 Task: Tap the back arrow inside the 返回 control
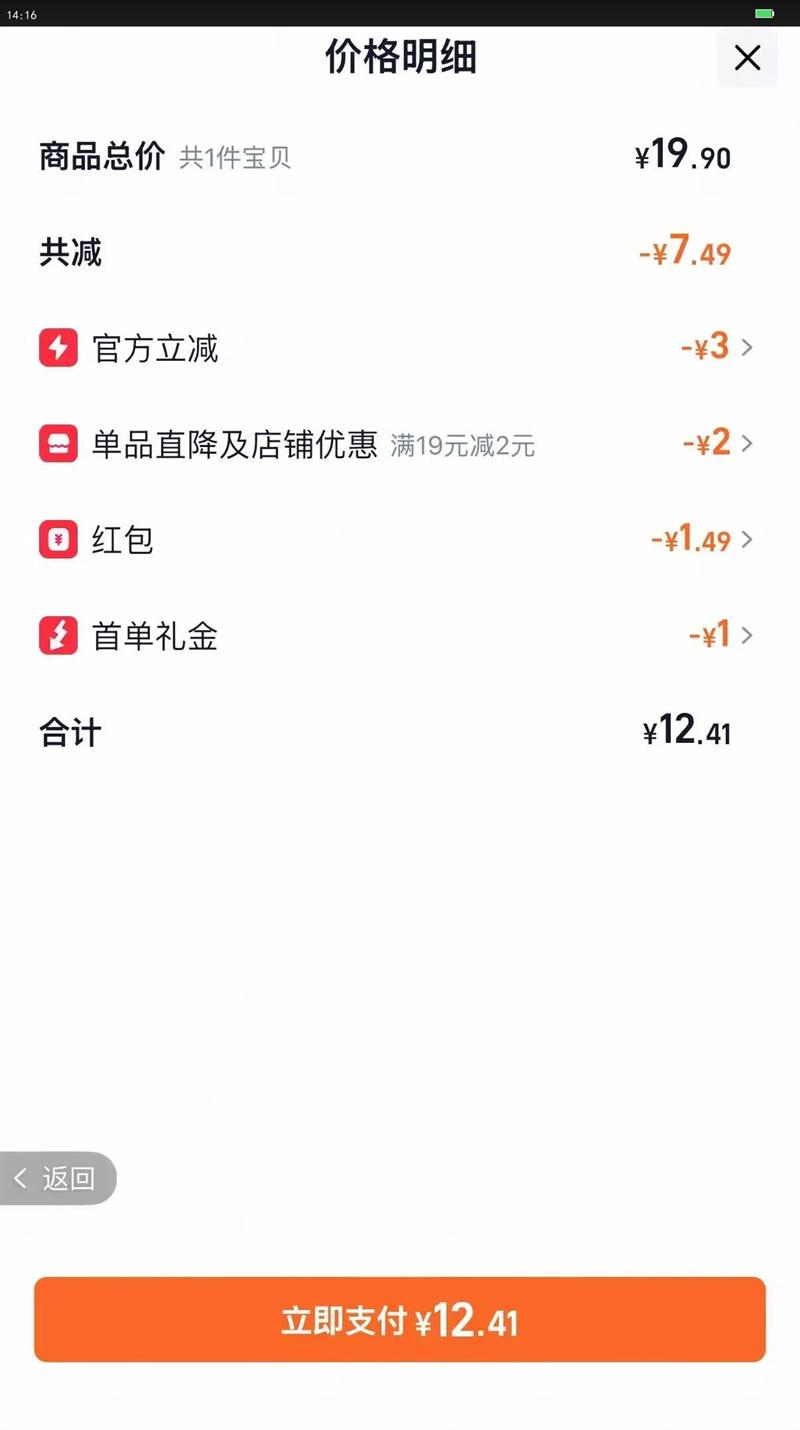(x=20, y=1179)
